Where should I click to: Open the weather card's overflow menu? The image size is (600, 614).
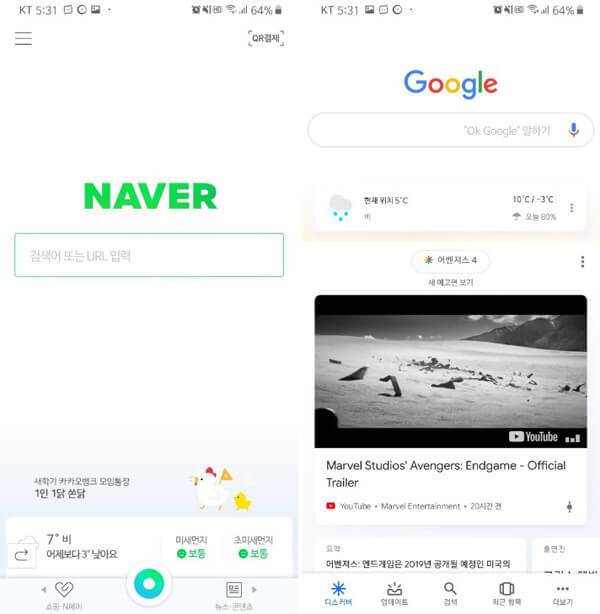[x=572, y=208]
